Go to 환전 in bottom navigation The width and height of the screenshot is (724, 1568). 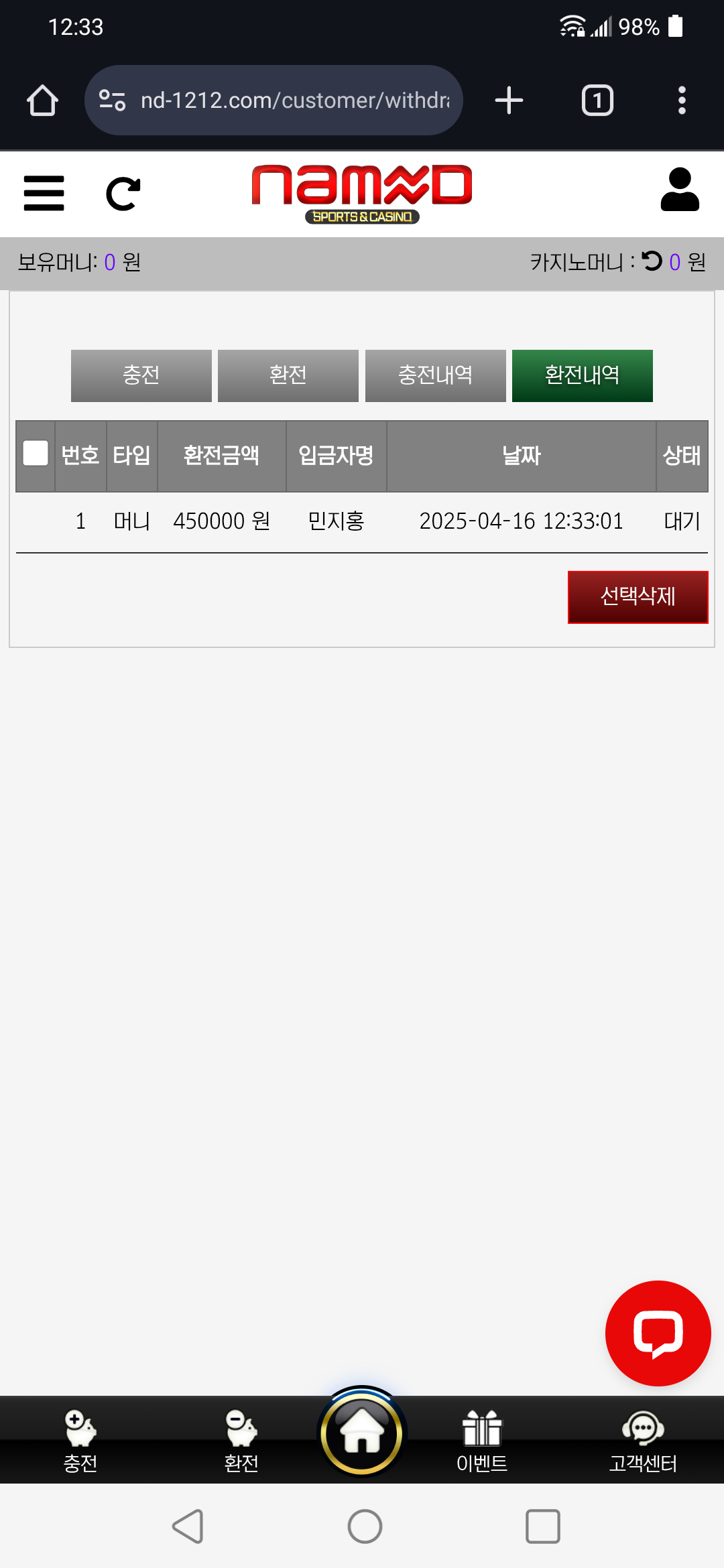[241, 1441]
